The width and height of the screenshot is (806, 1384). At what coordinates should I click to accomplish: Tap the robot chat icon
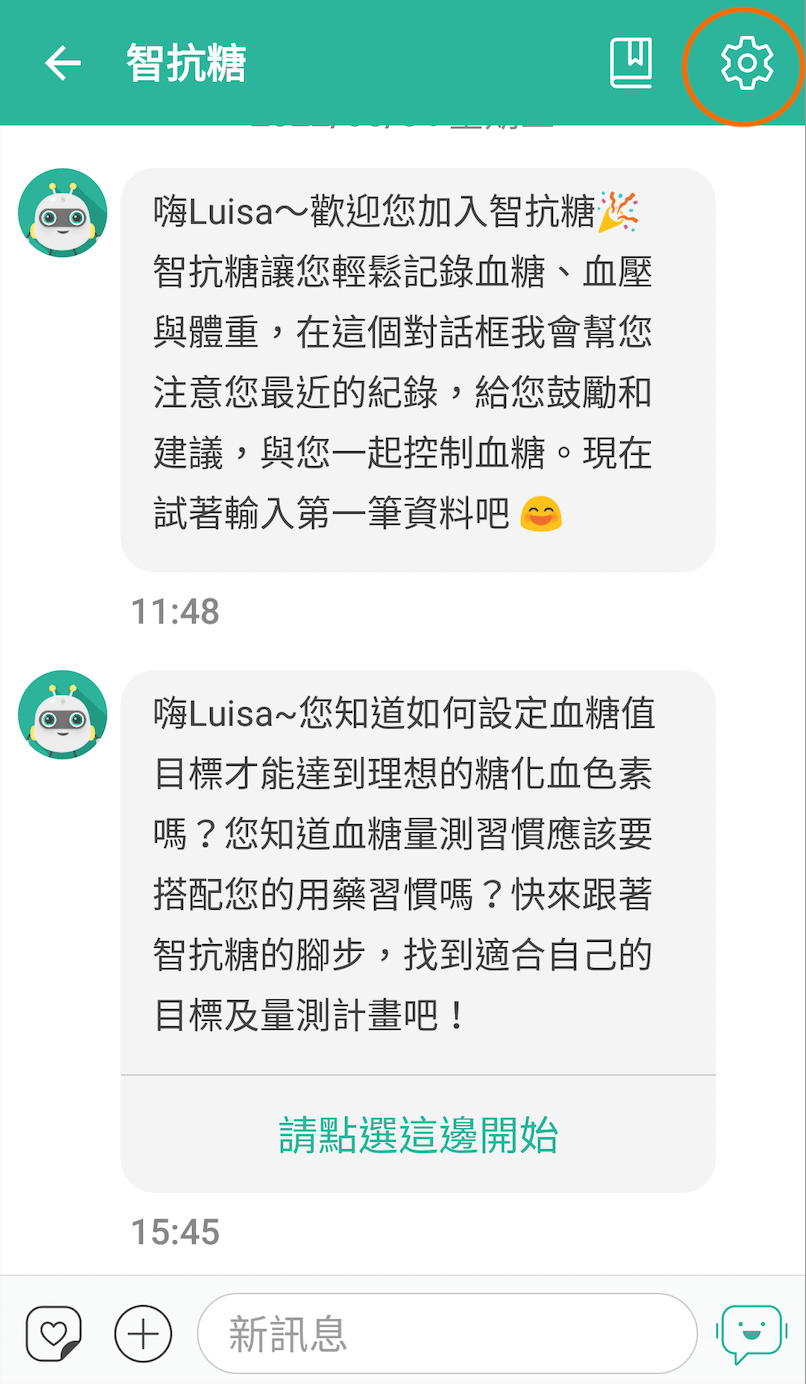coord(748,1333)
